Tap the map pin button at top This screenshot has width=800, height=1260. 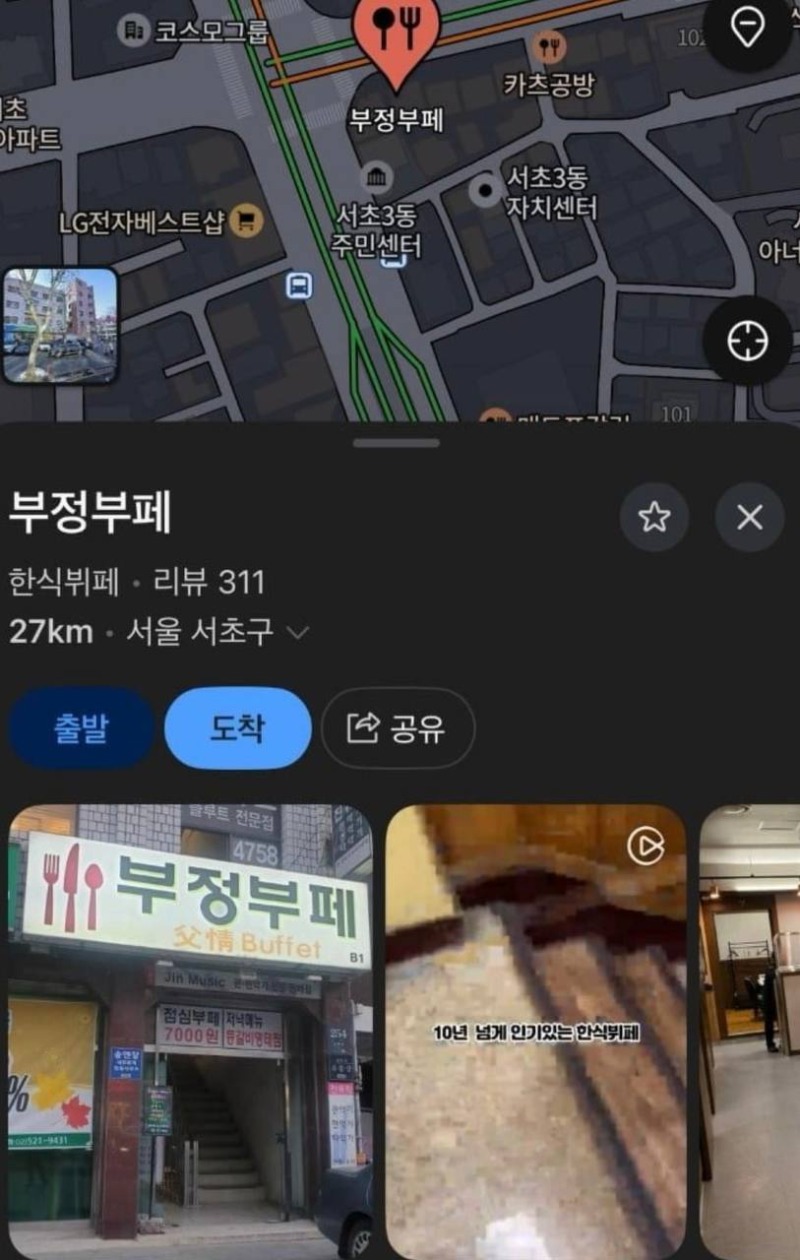[747, 28]
